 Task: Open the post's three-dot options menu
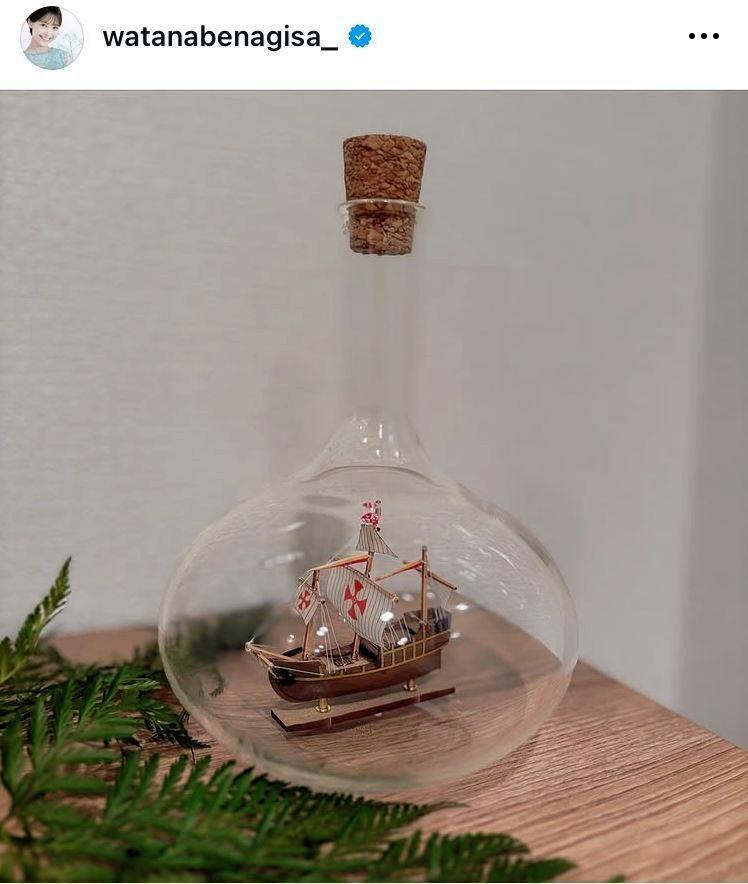pyautogui.click(x=703, y=37)
